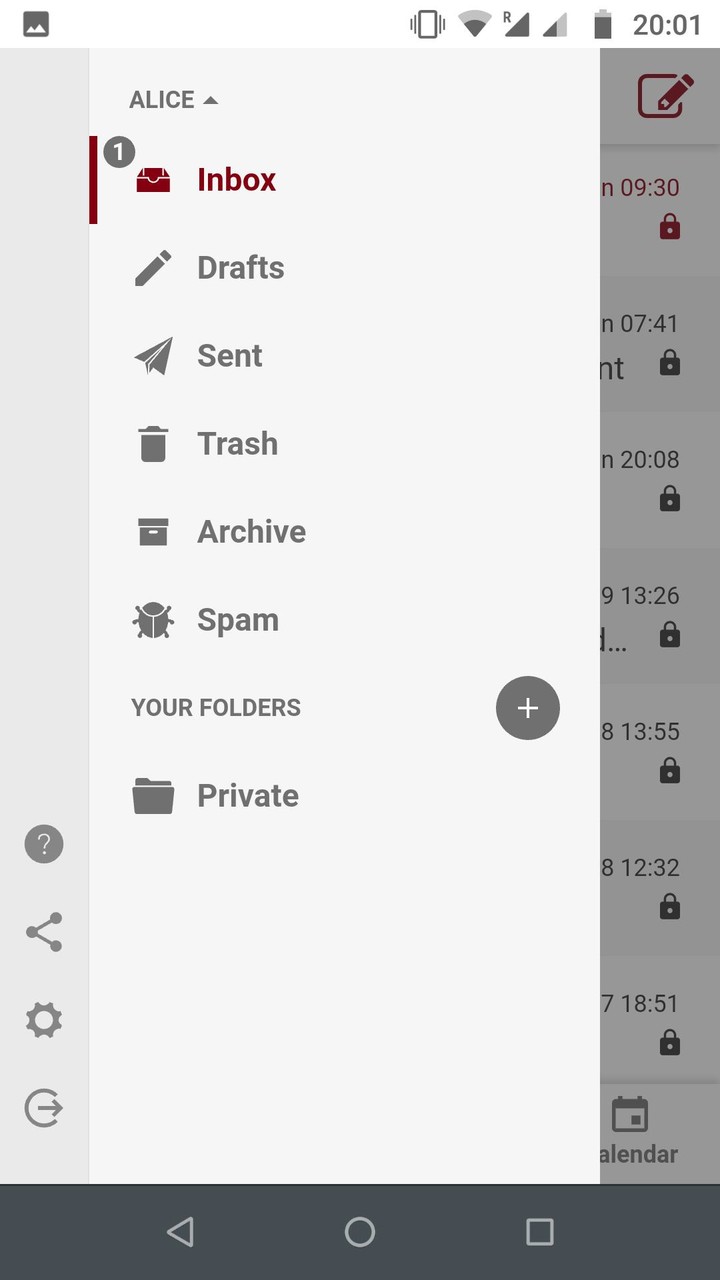The height and width of the screenshot is (1280, 720).
Task: Open the help question mark icon
Action: [44, 844]
